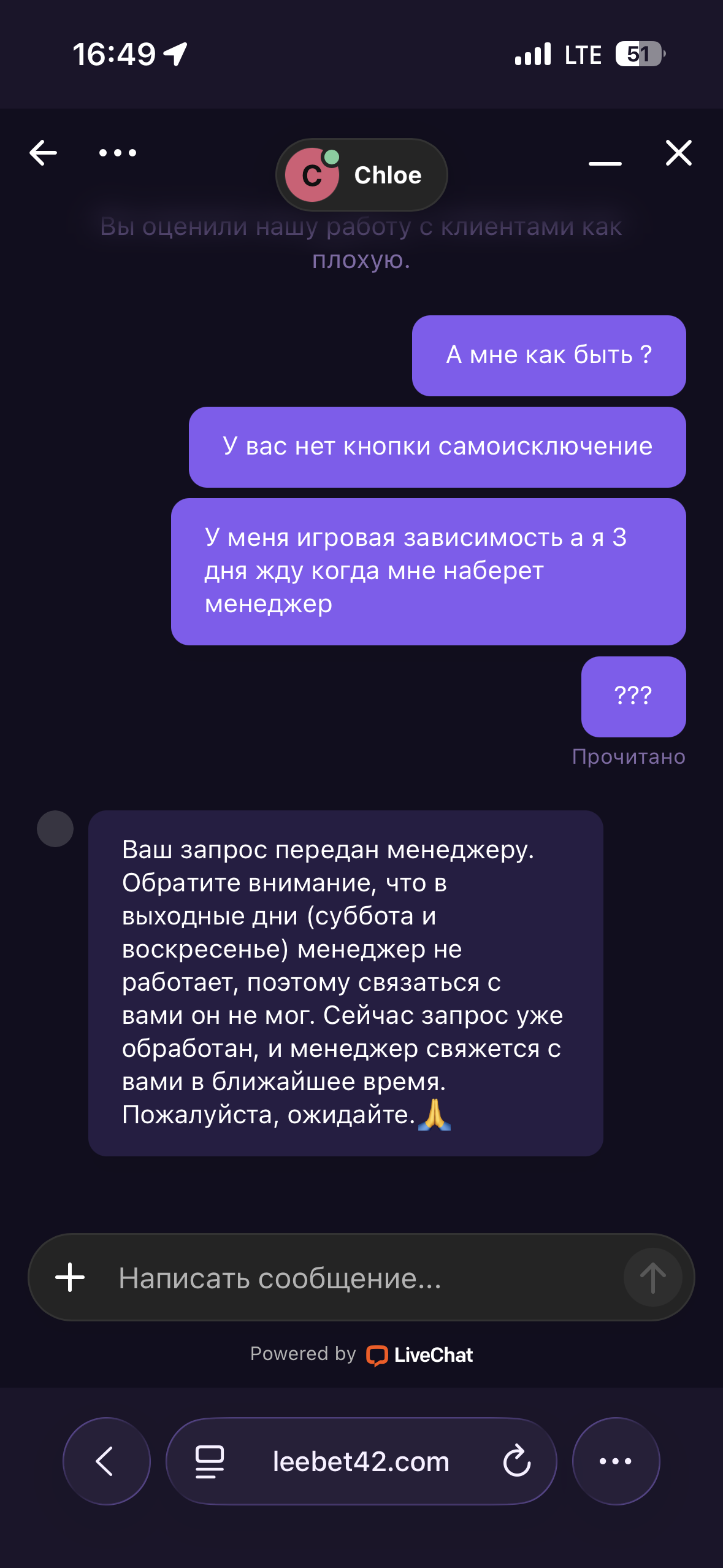
Task: Attach a file with the plus icon
Action: coord(70,1277)
